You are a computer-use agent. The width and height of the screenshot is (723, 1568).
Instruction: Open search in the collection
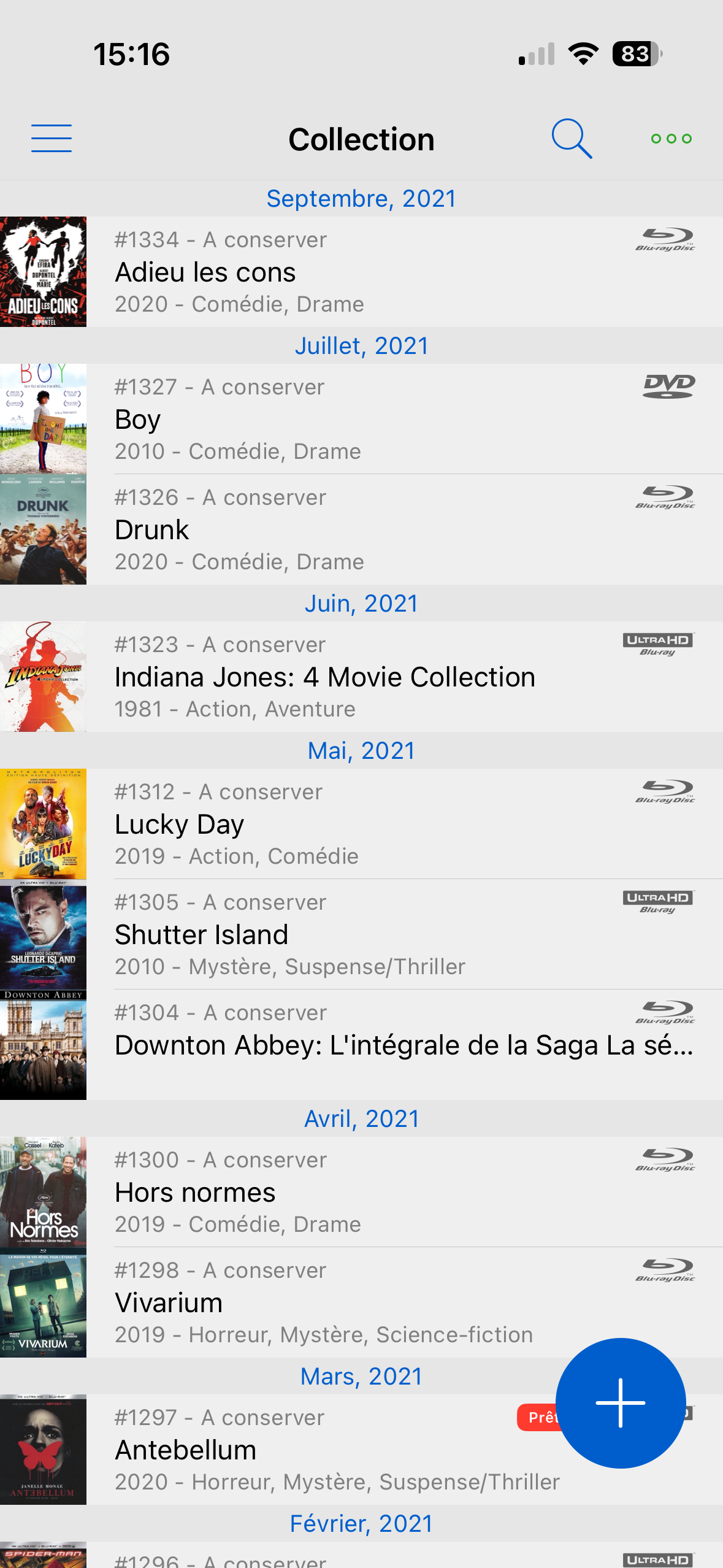click(x=572, y=139)
